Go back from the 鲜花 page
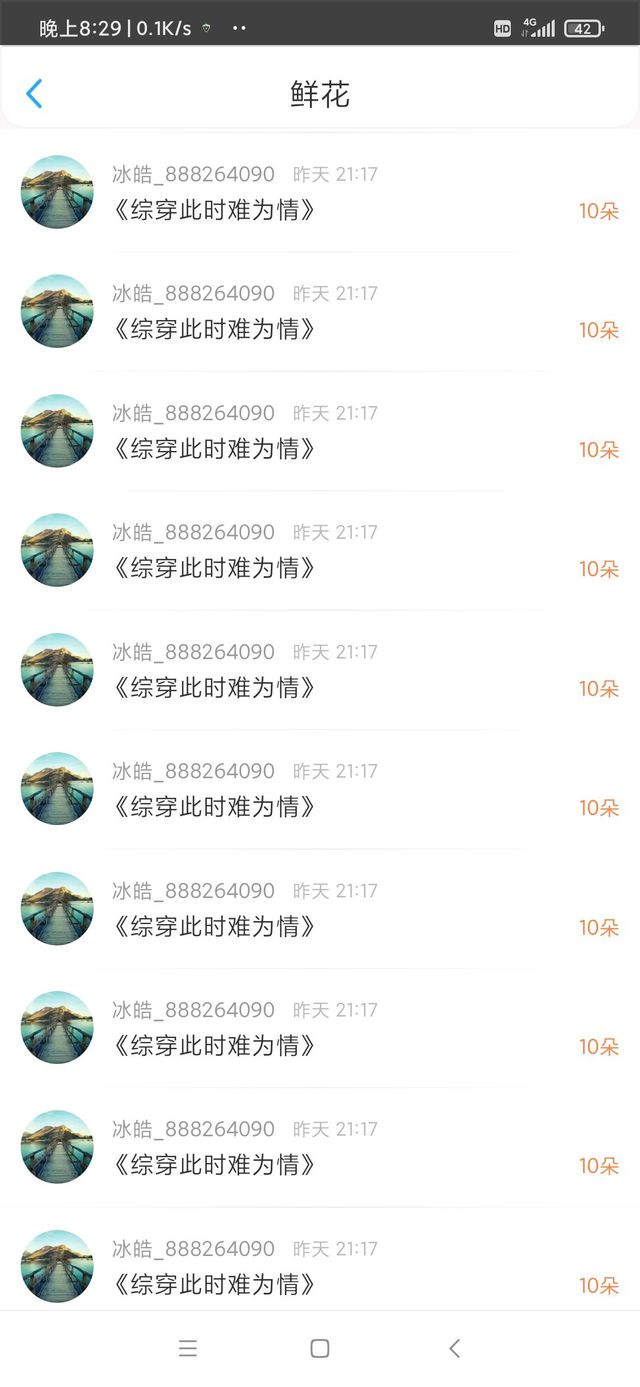 (34, 94)
